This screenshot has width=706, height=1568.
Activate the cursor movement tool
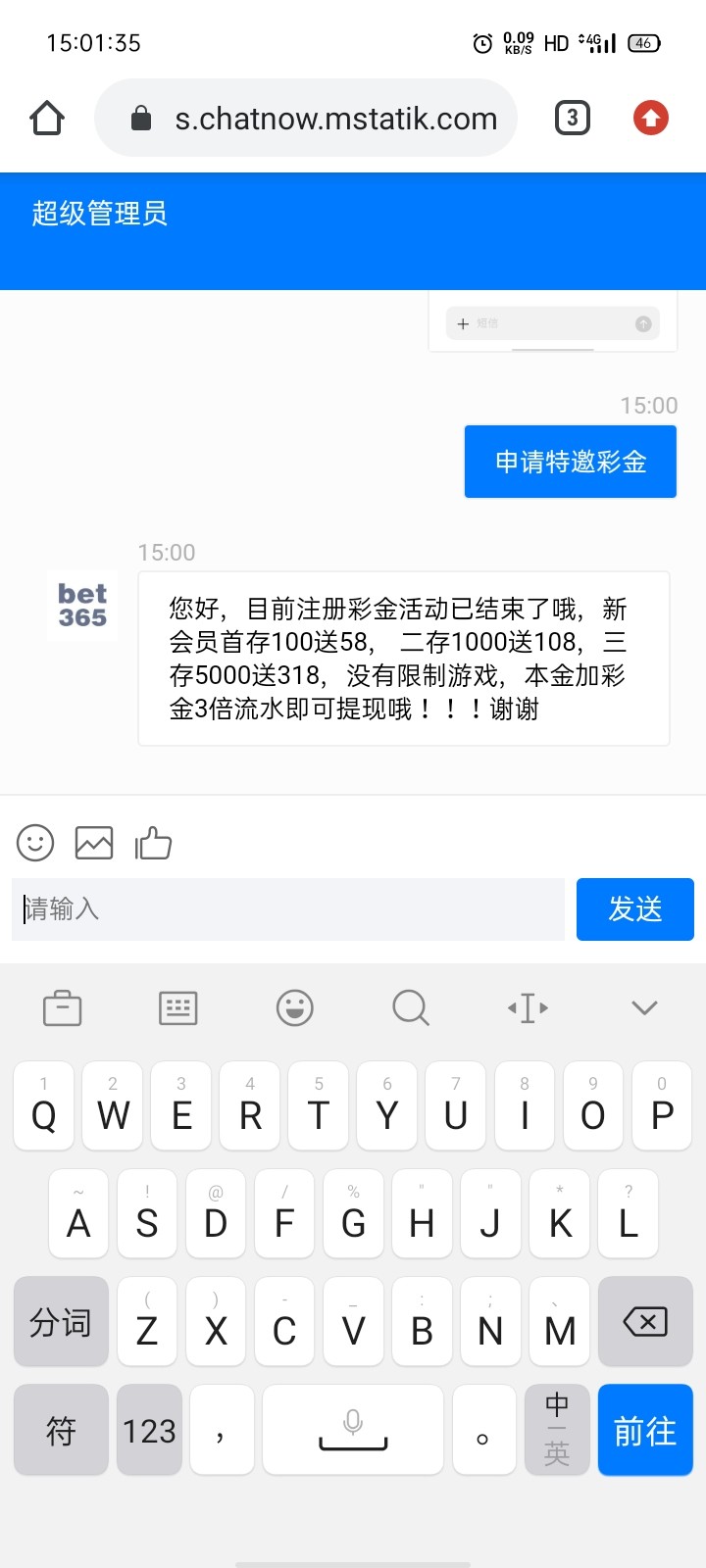(x=528, y=1007)
